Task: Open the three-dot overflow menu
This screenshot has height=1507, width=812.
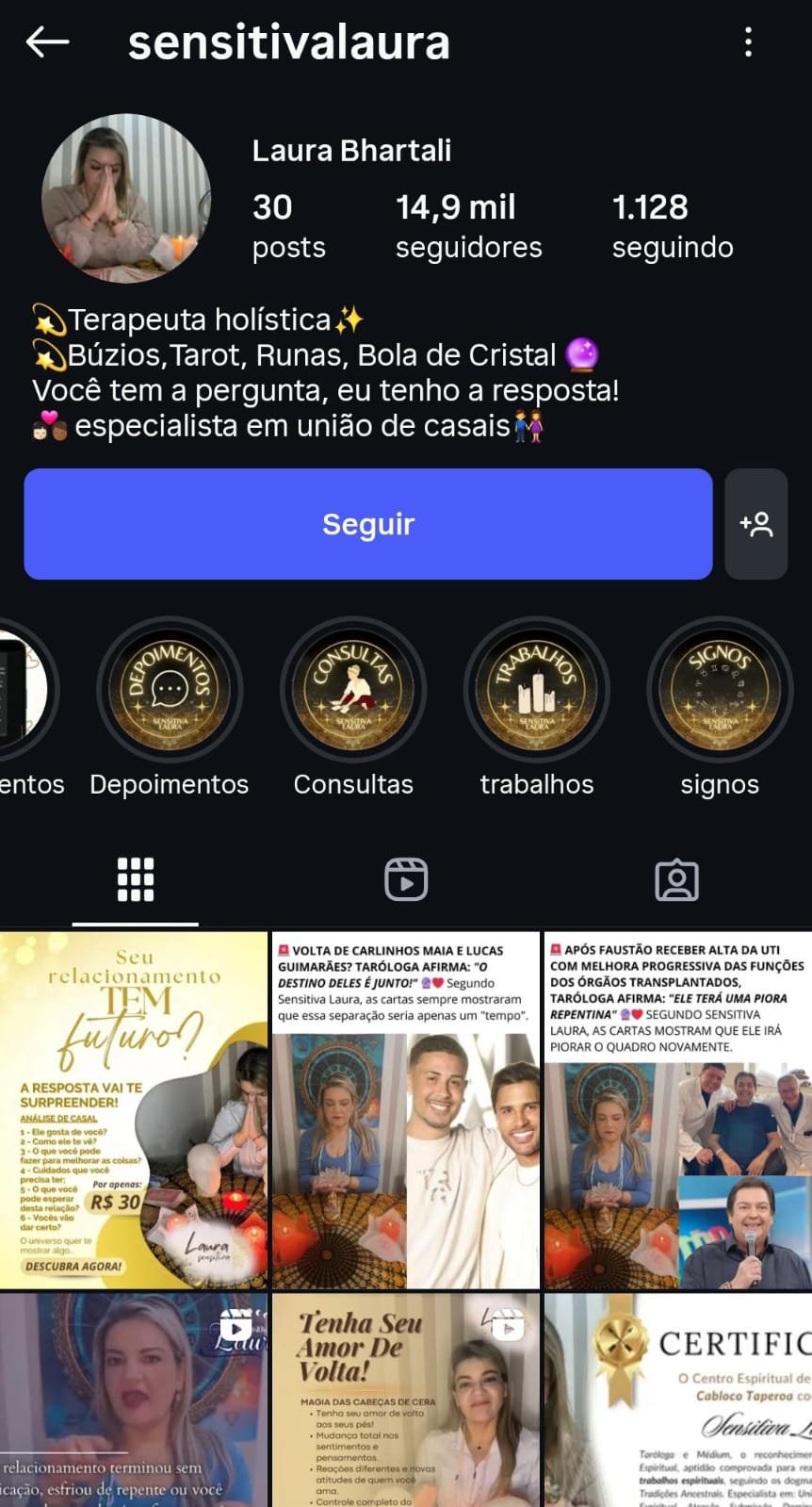Action: point(748,42)
